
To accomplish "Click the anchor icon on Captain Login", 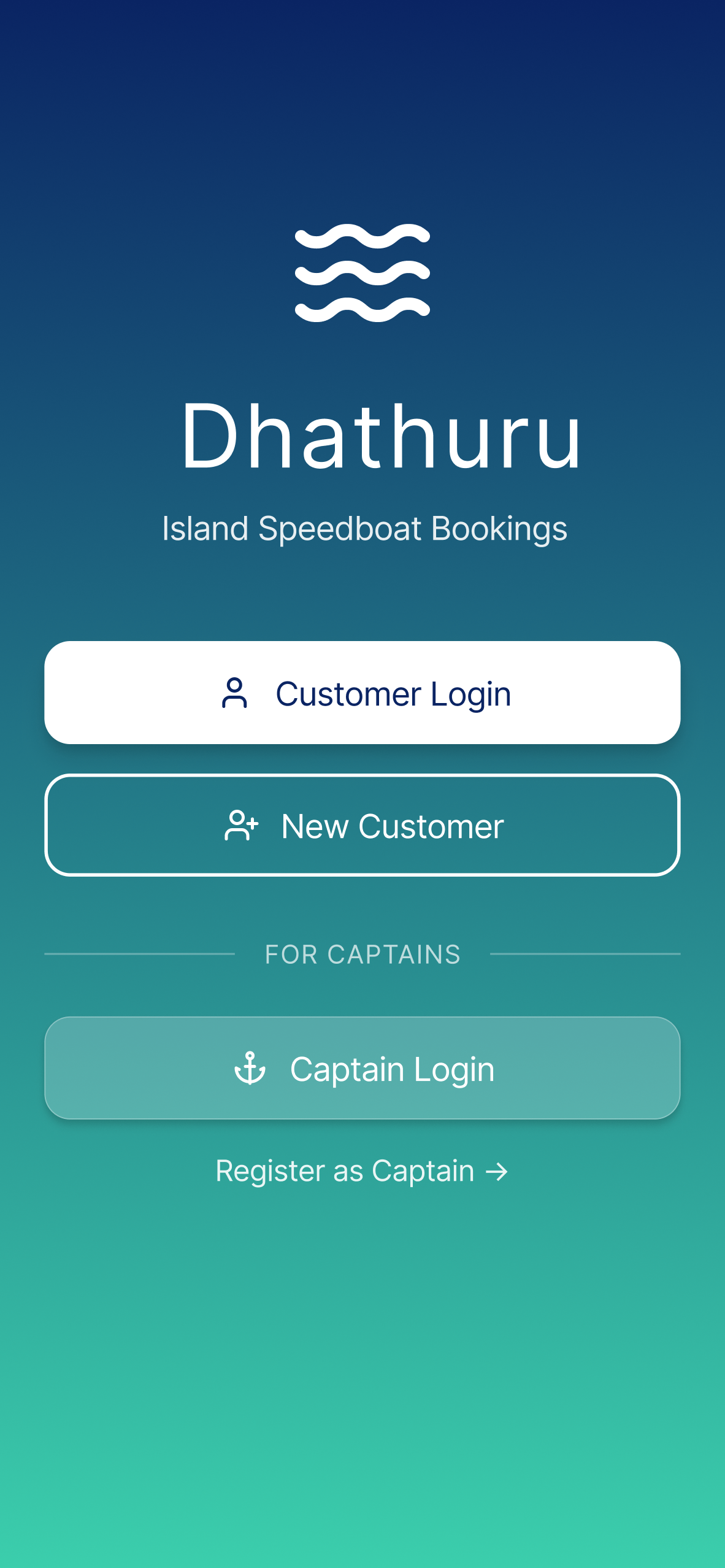I will click(251, 1068).
